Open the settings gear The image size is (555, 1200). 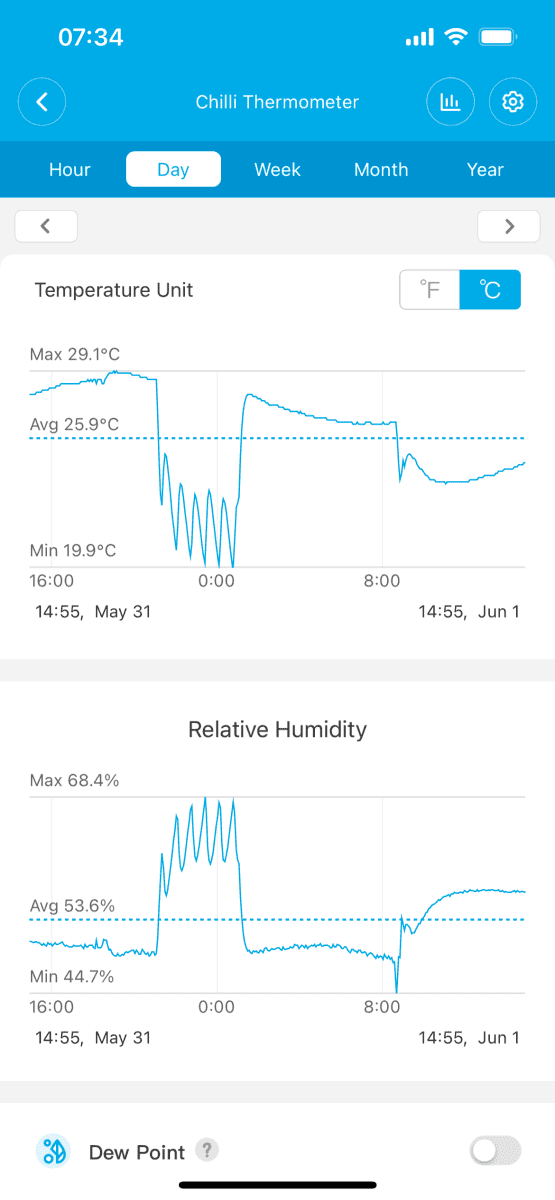[x=513, y=102]
